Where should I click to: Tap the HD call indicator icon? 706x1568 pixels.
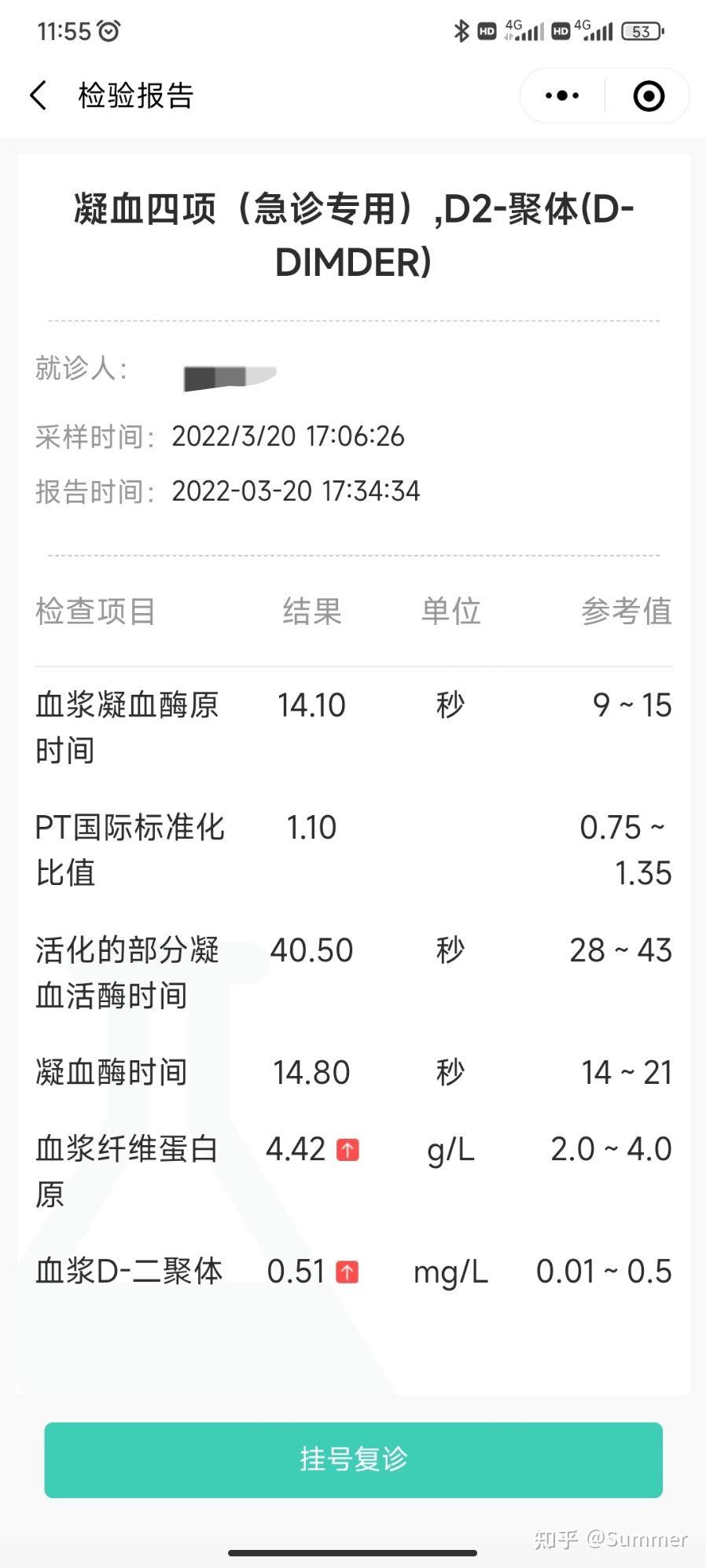[487, 30]
